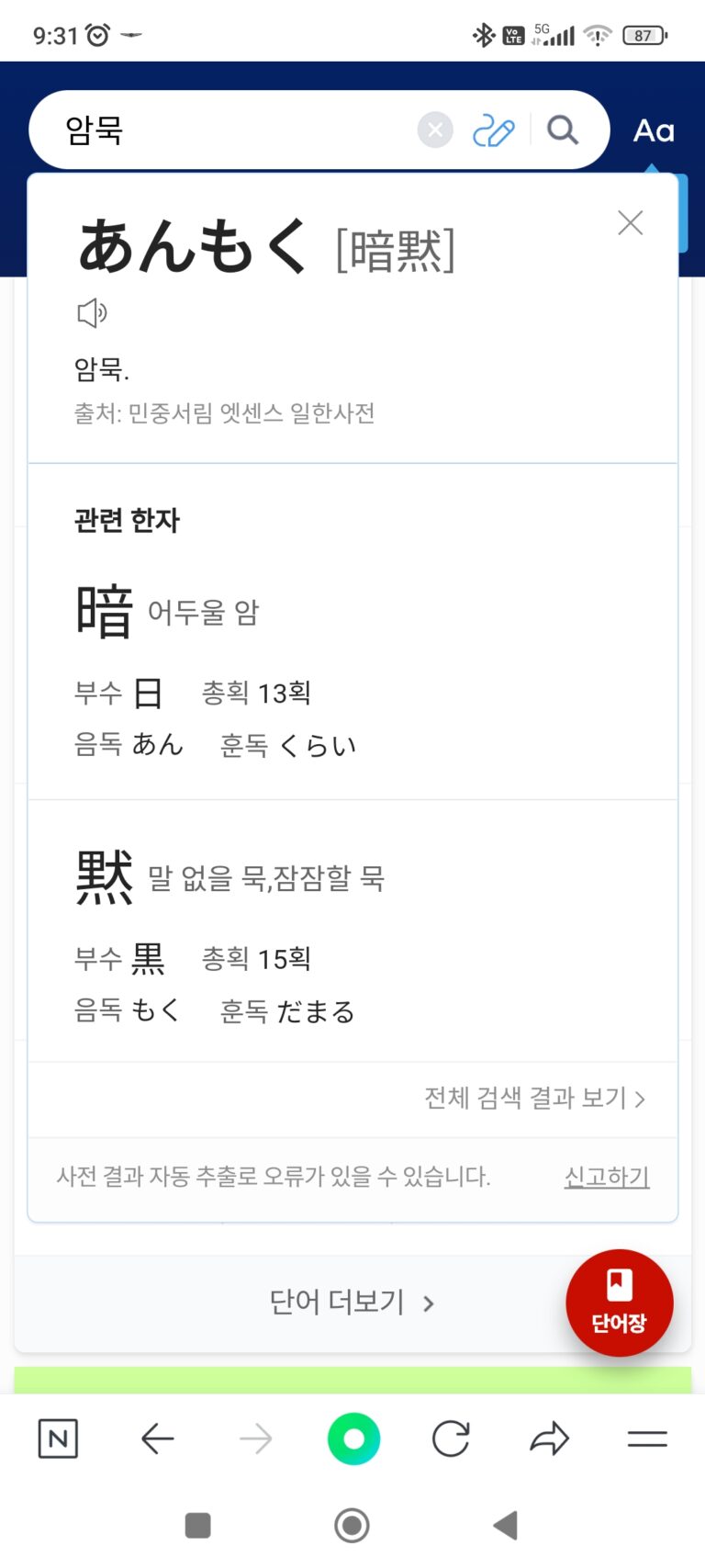Open kanji entry 暗 어두울 암
This screenshot has width=705, height=1568.
click(x=104, y=612)
